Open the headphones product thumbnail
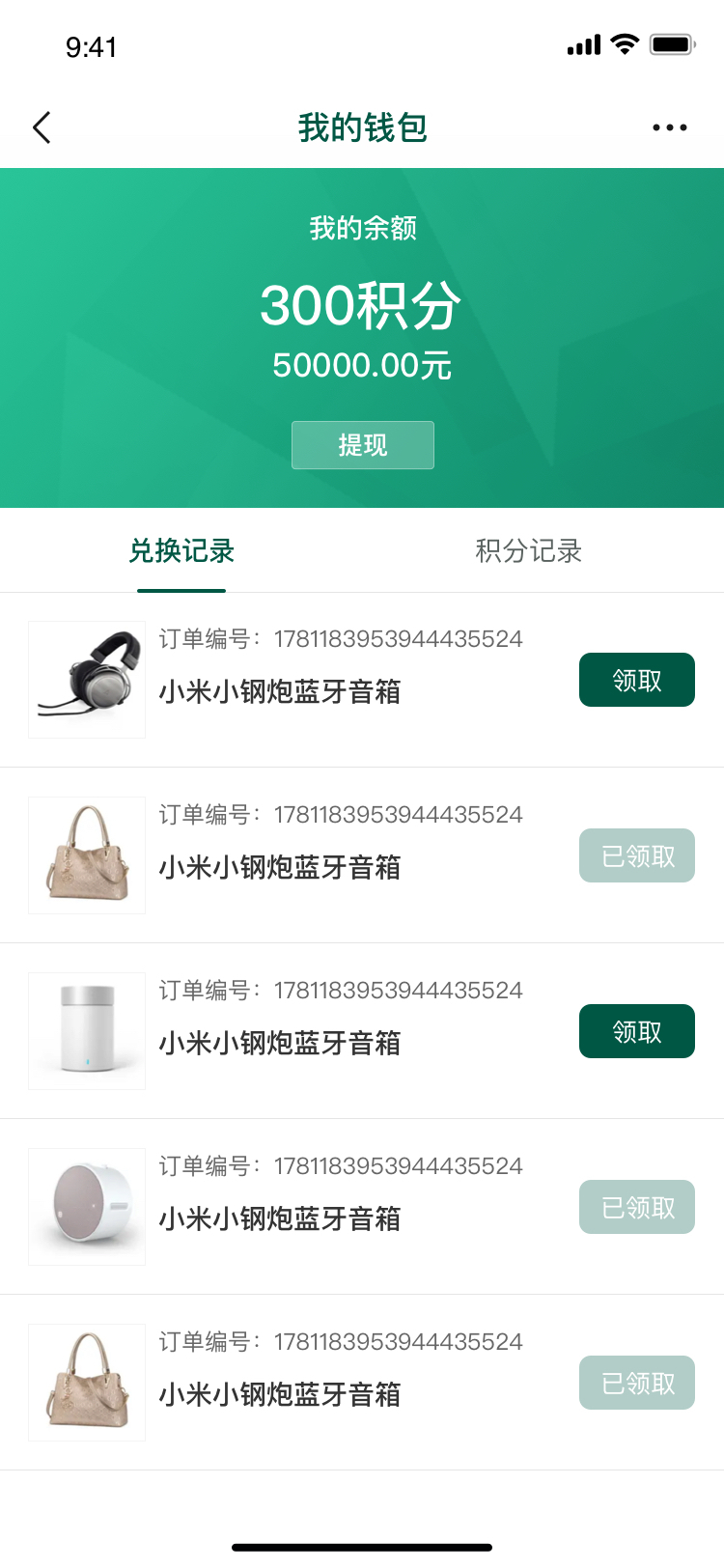The image size is (724, 1568). (87, 680)
